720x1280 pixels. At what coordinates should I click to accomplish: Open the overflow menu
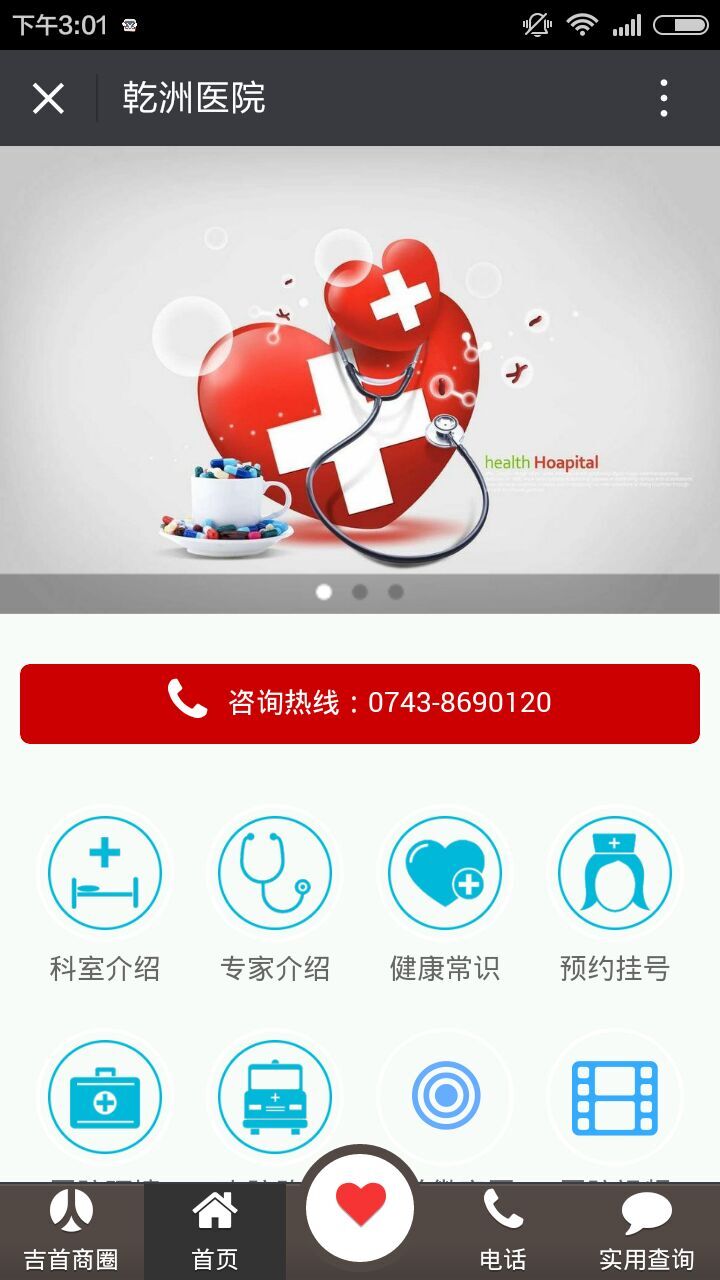pos(664,98)
